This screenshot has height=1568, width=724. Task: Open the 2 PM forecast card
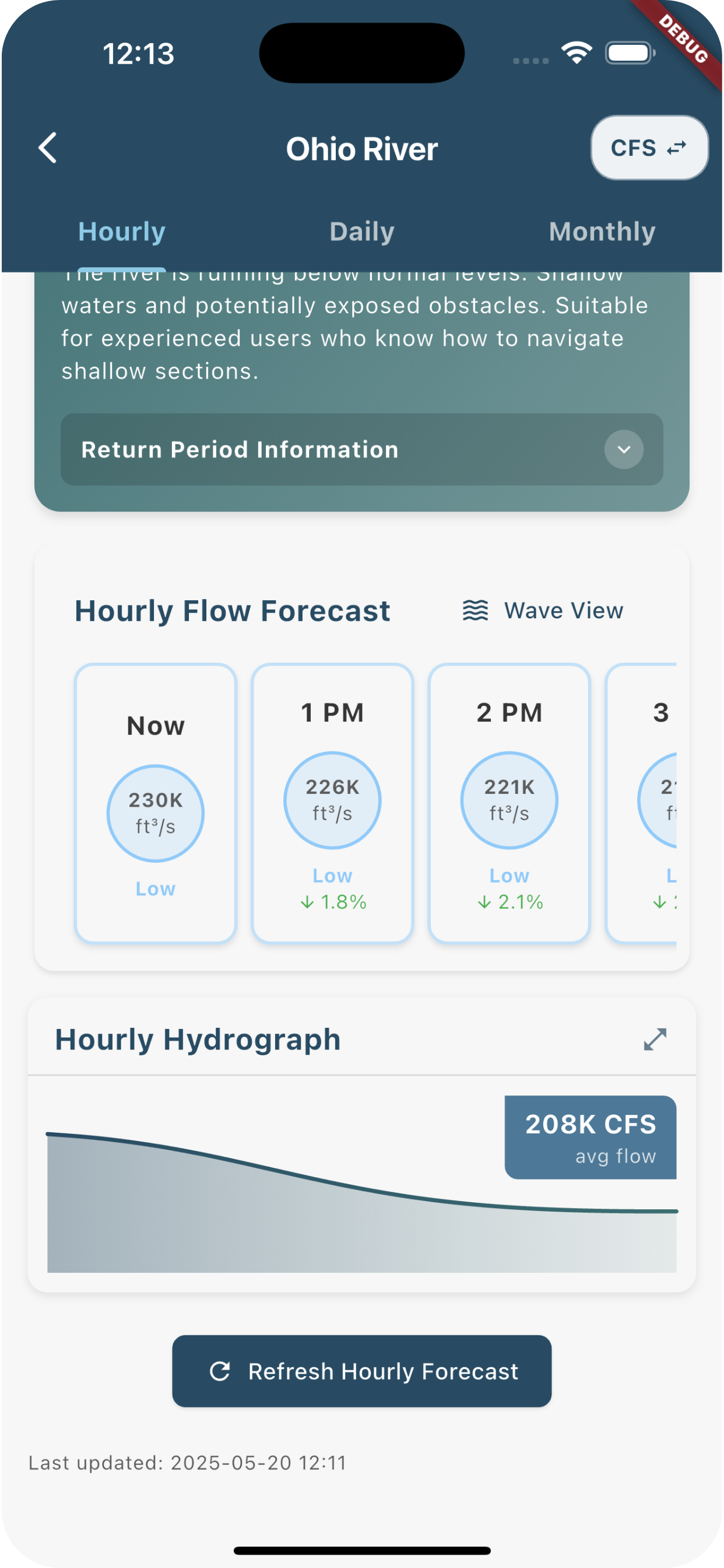pyautogui.click(x=509, y=803)
